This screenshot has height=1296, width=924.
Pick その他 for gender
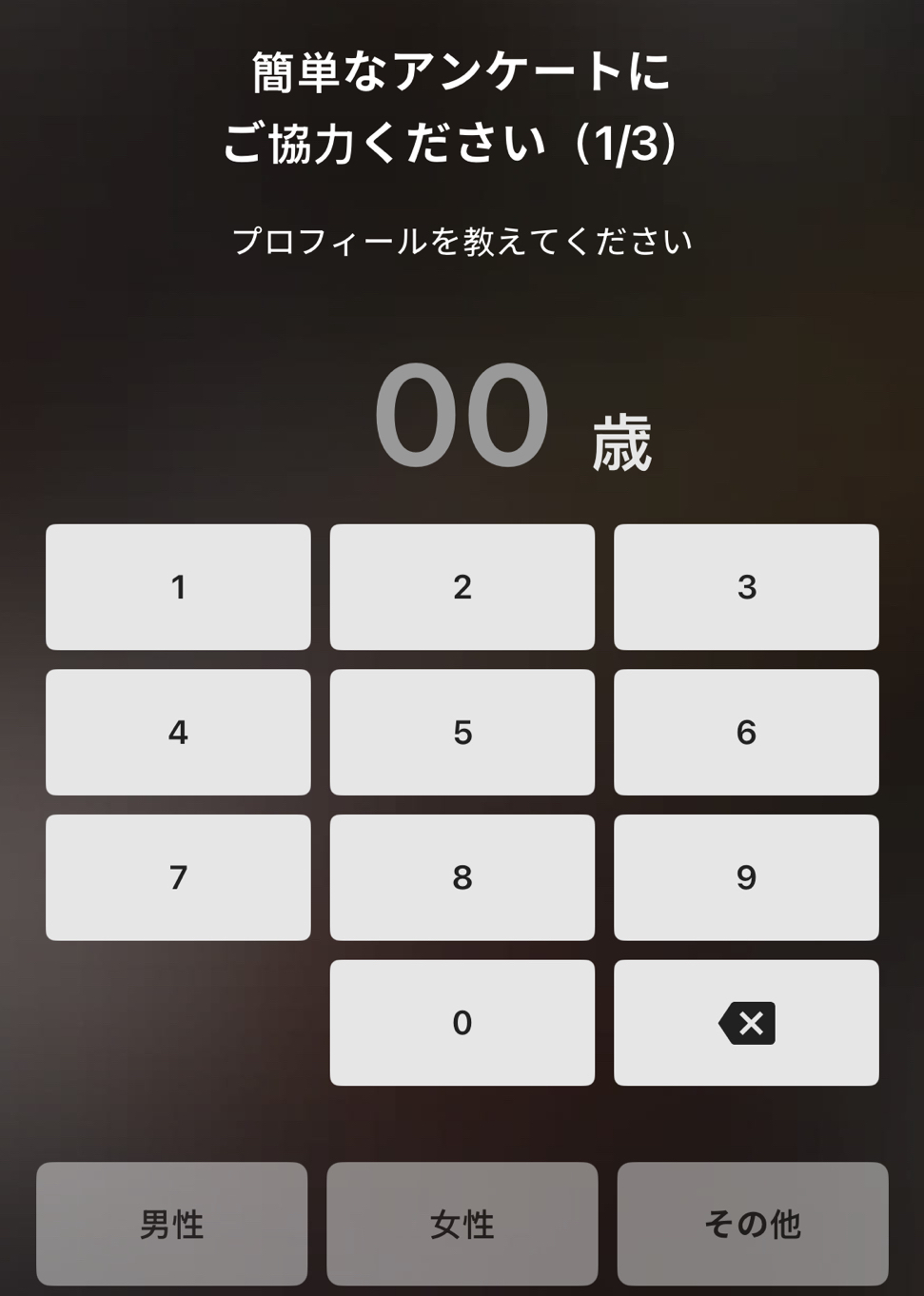pos(752,1224)
